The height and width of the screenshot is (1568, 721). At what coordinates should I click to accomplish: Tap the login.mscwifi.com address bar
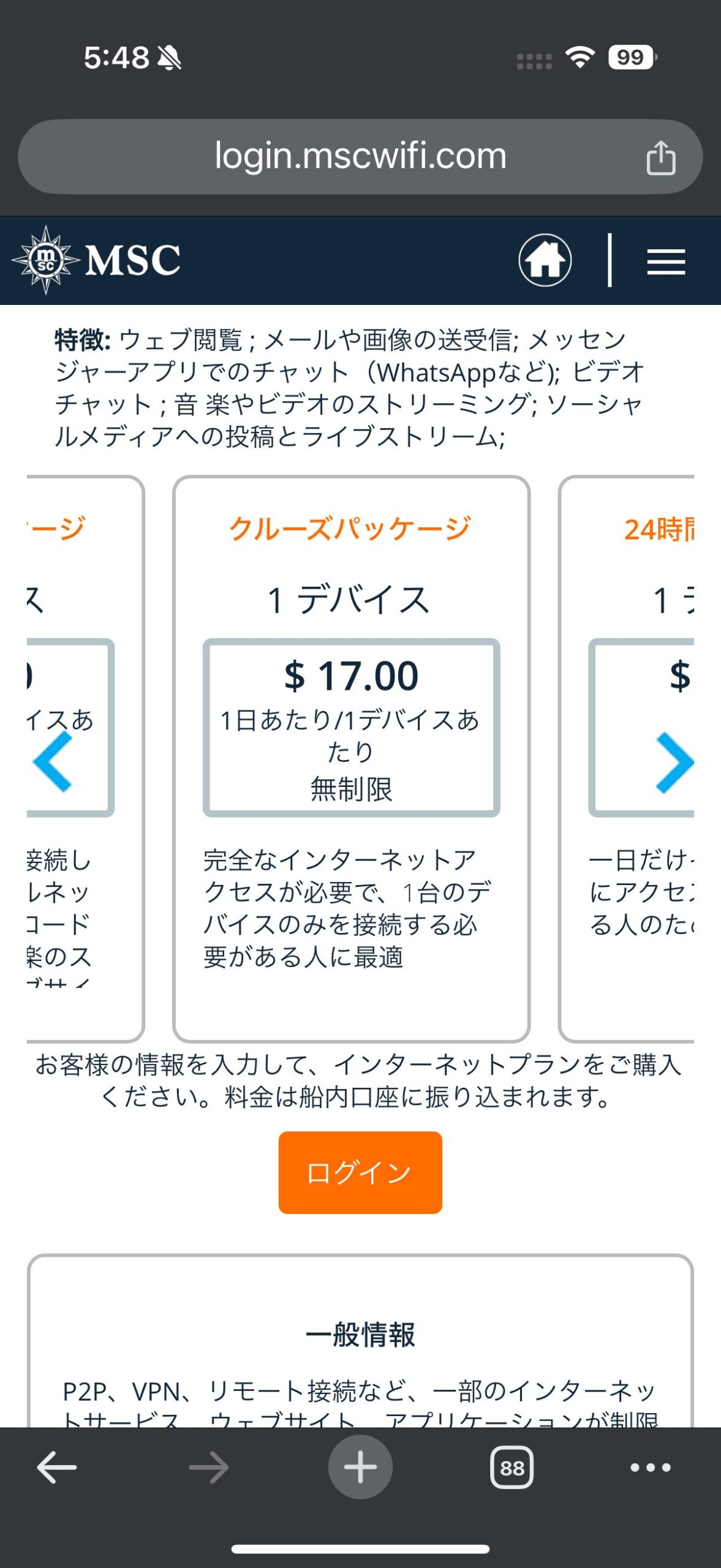pos(360,157)
